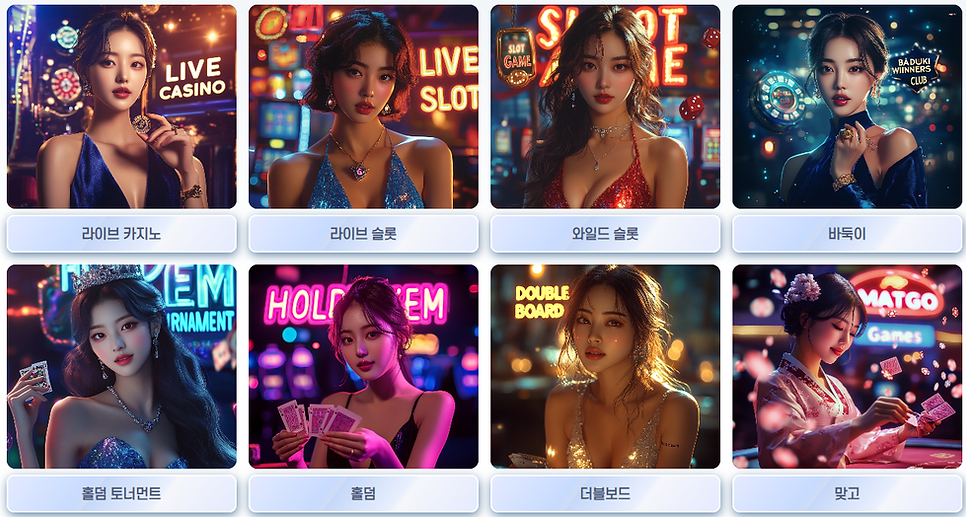
Task: Open the 홀덤 토너먼트 button
Action: click(121, 493)
